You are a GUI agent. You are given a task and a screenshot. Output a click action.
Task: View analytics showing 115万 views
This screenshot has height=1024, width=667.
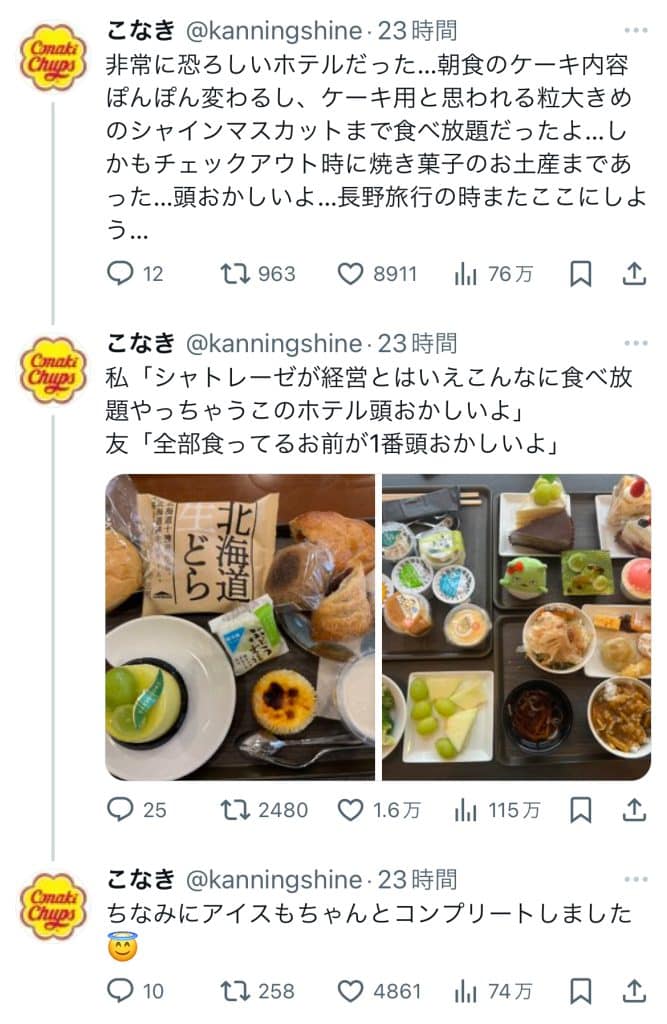(466, 809)
